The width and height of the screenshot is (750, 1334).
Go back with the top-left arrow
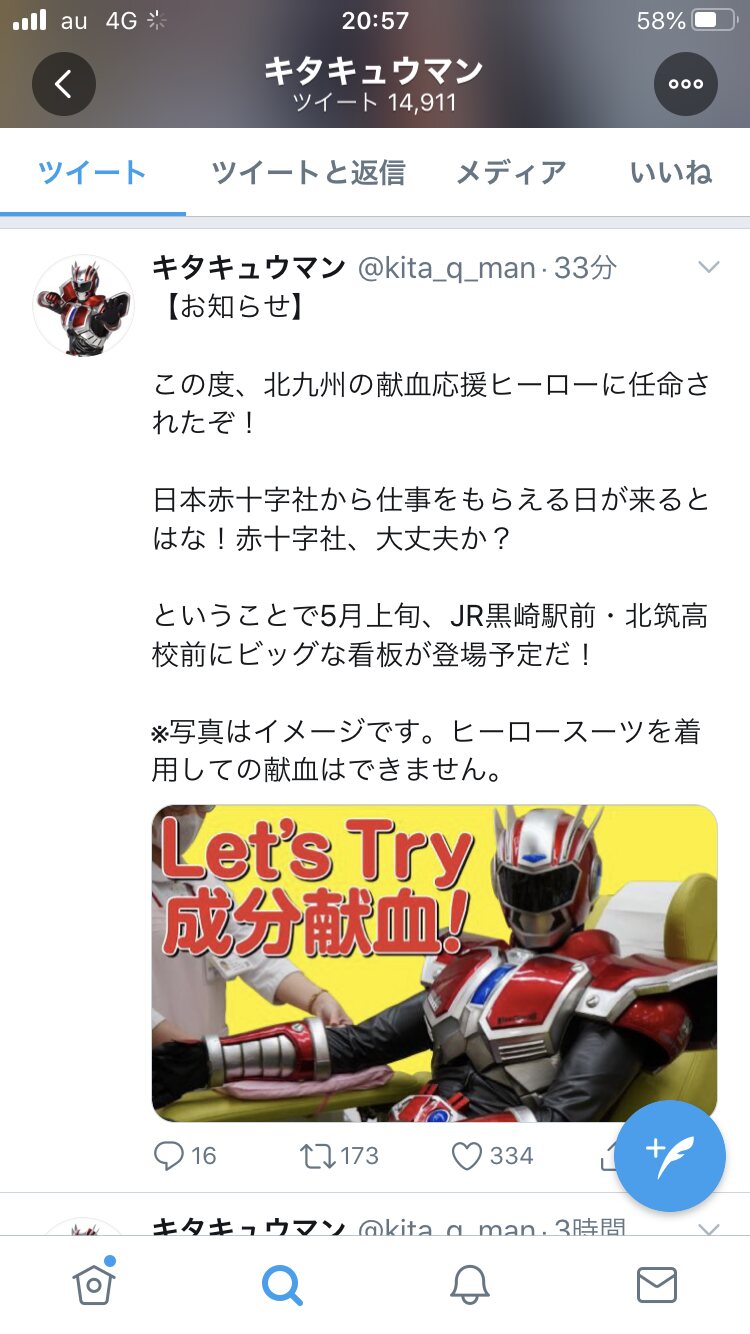(63, 84)
